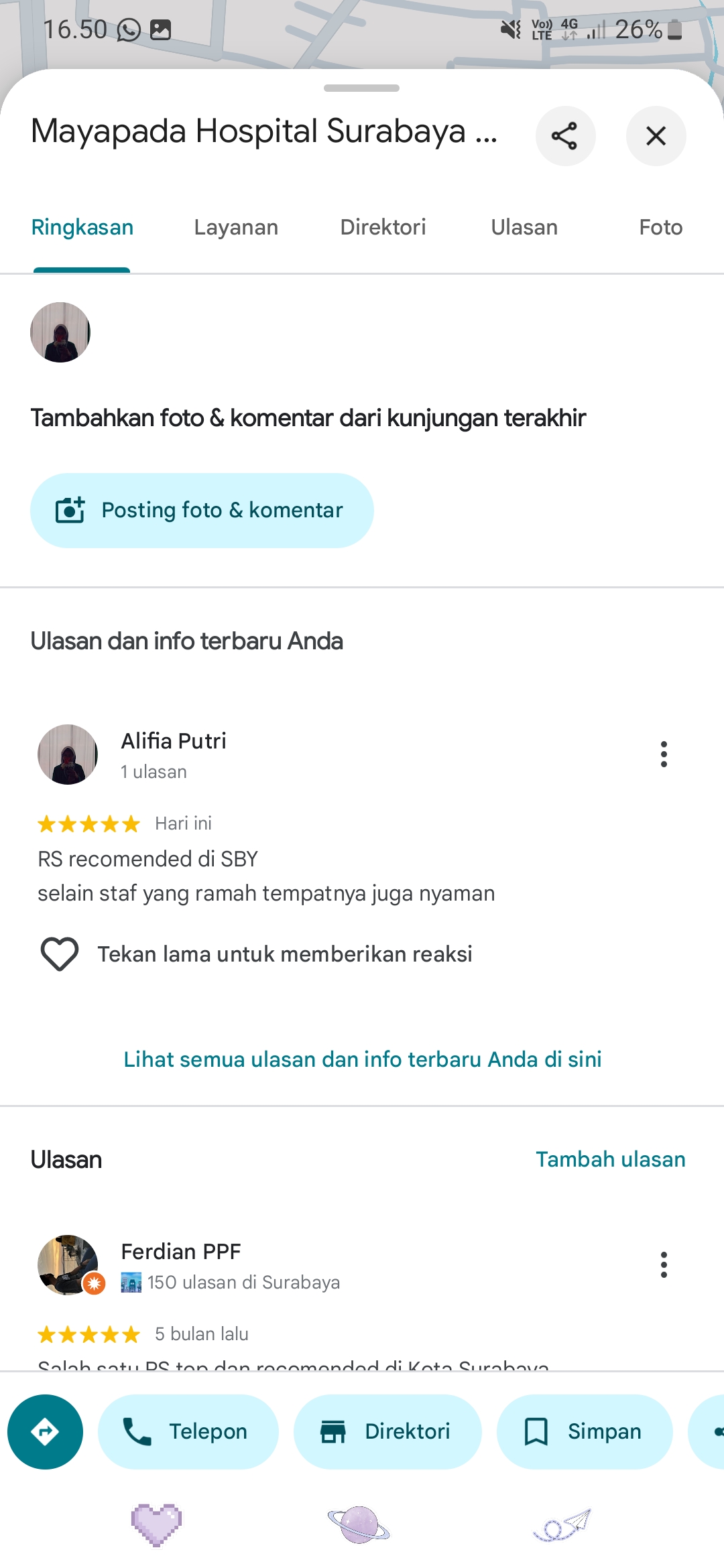The height and width of the screenshot is (1568, 724).
Task: Start directions with the round arrow button
Action: click(x=45, y=1432)
